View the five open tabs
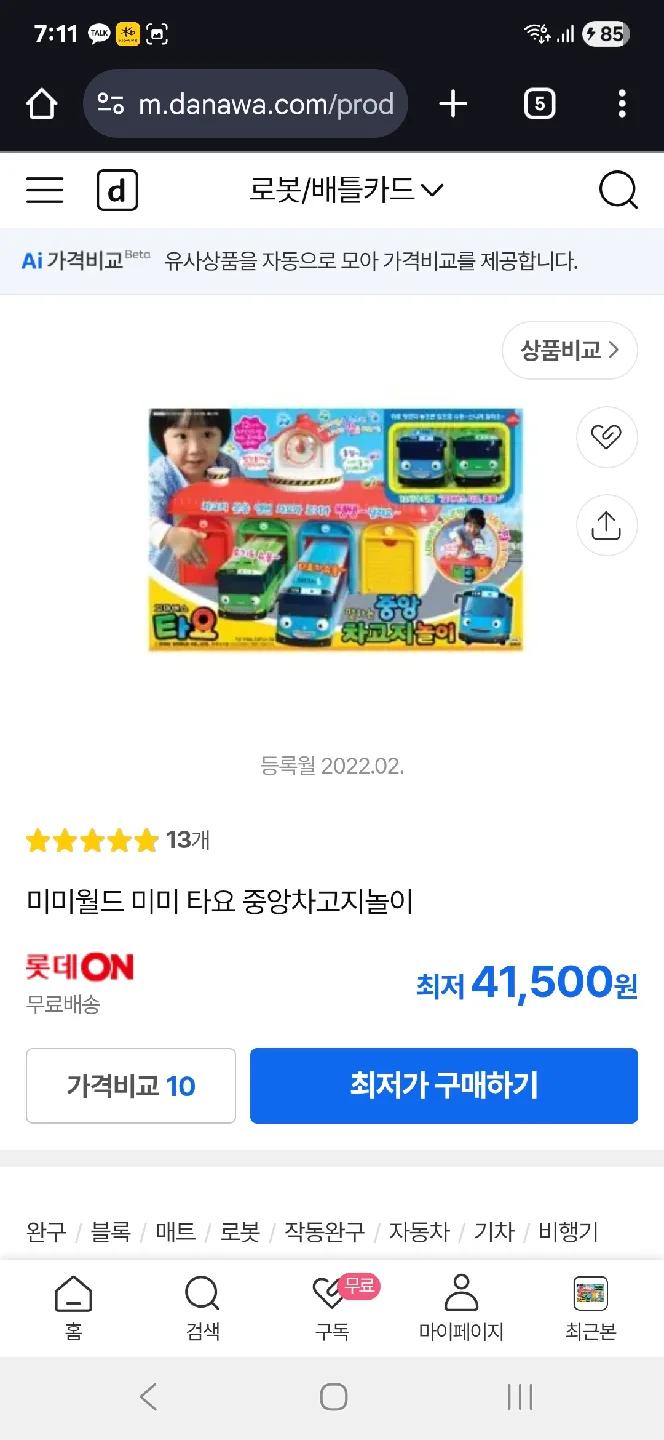Image resolution: width=664 pixels, height=1440 pixels. pyautogui.click(x=539, y=104)
